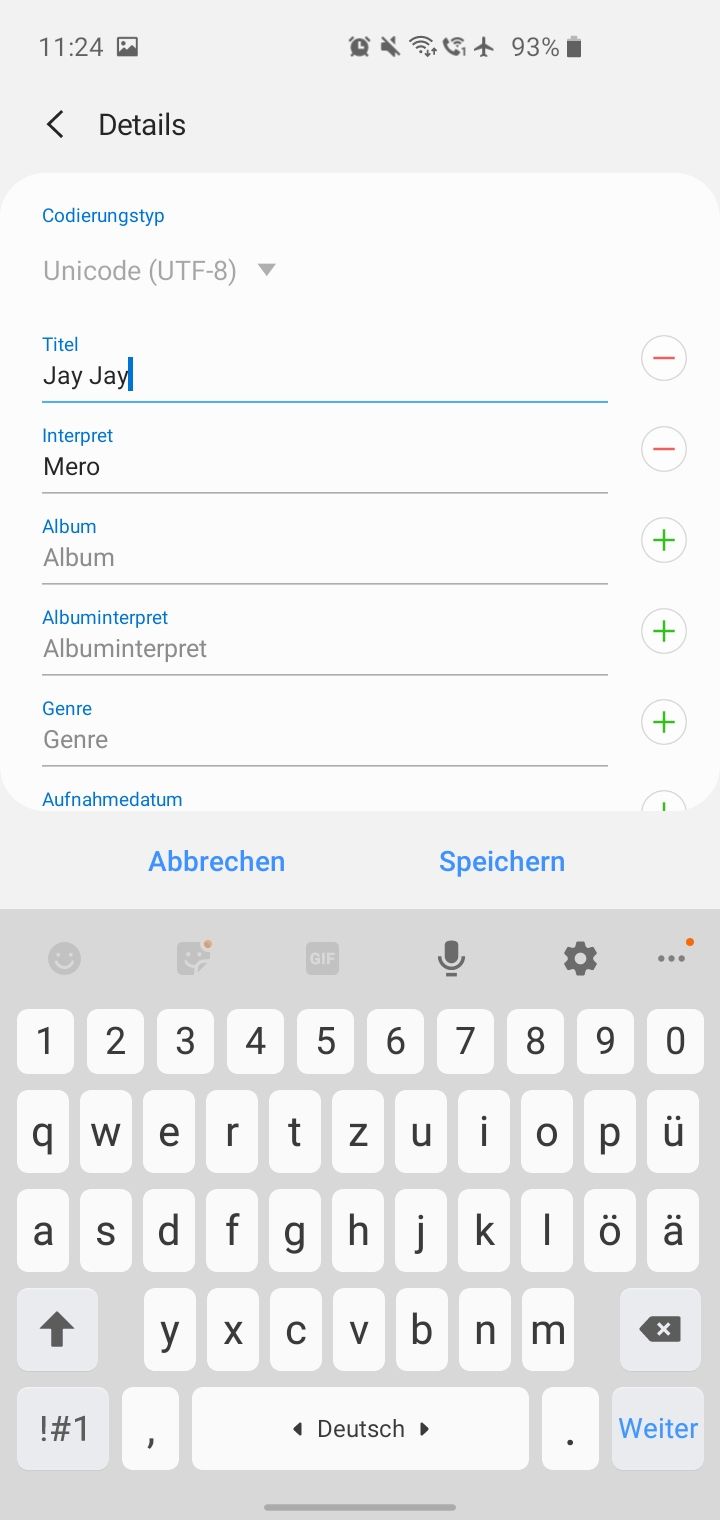Select the Albuminterpret input field
This screenshot has width=720, height=1520.
click(x=324, y=649)
